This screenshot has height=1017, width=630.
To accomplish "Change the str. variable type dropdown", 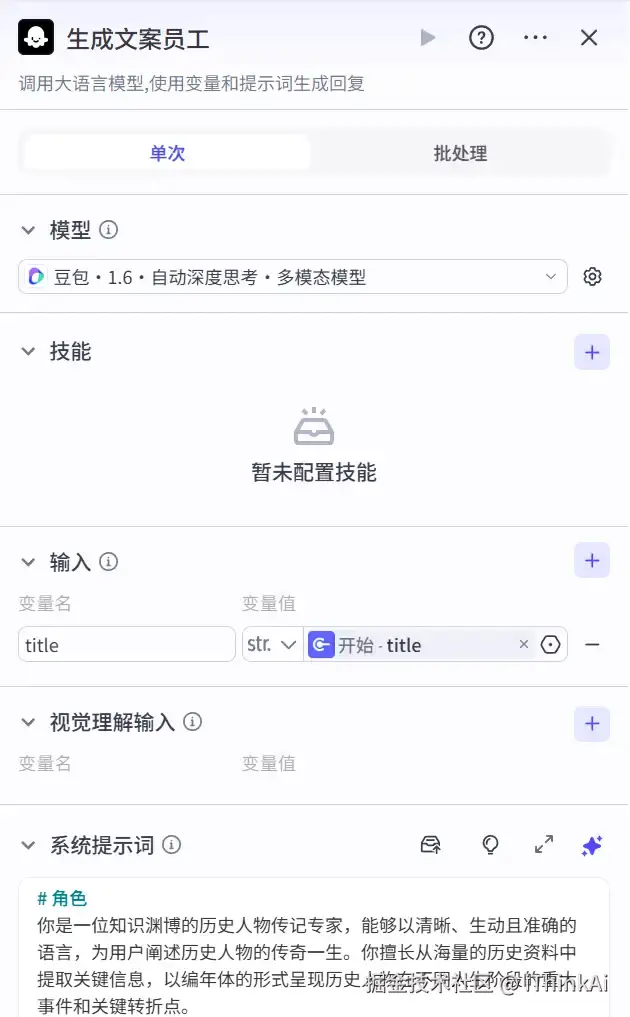I will coord(272,645).
